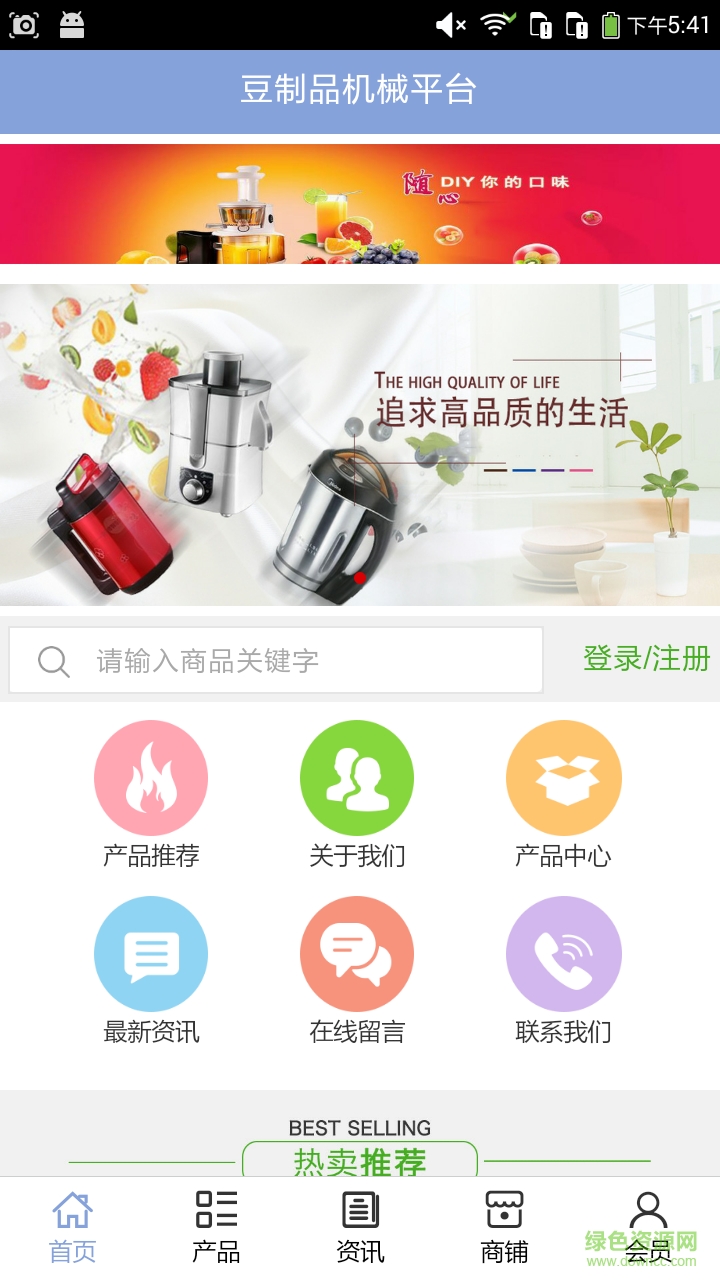This screenshot has width=720, height=1280.
Task: Switch to the 首页 home tab
Action: (x=73, y=1227)
